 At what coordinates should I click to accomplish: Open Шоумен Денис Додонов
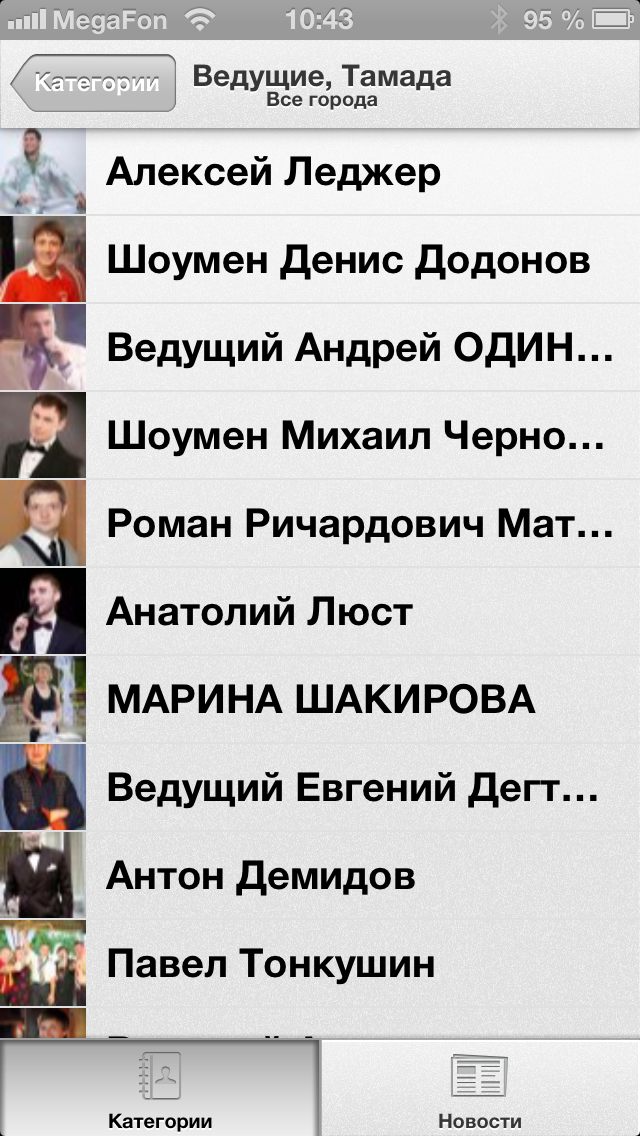coord(320,261)
